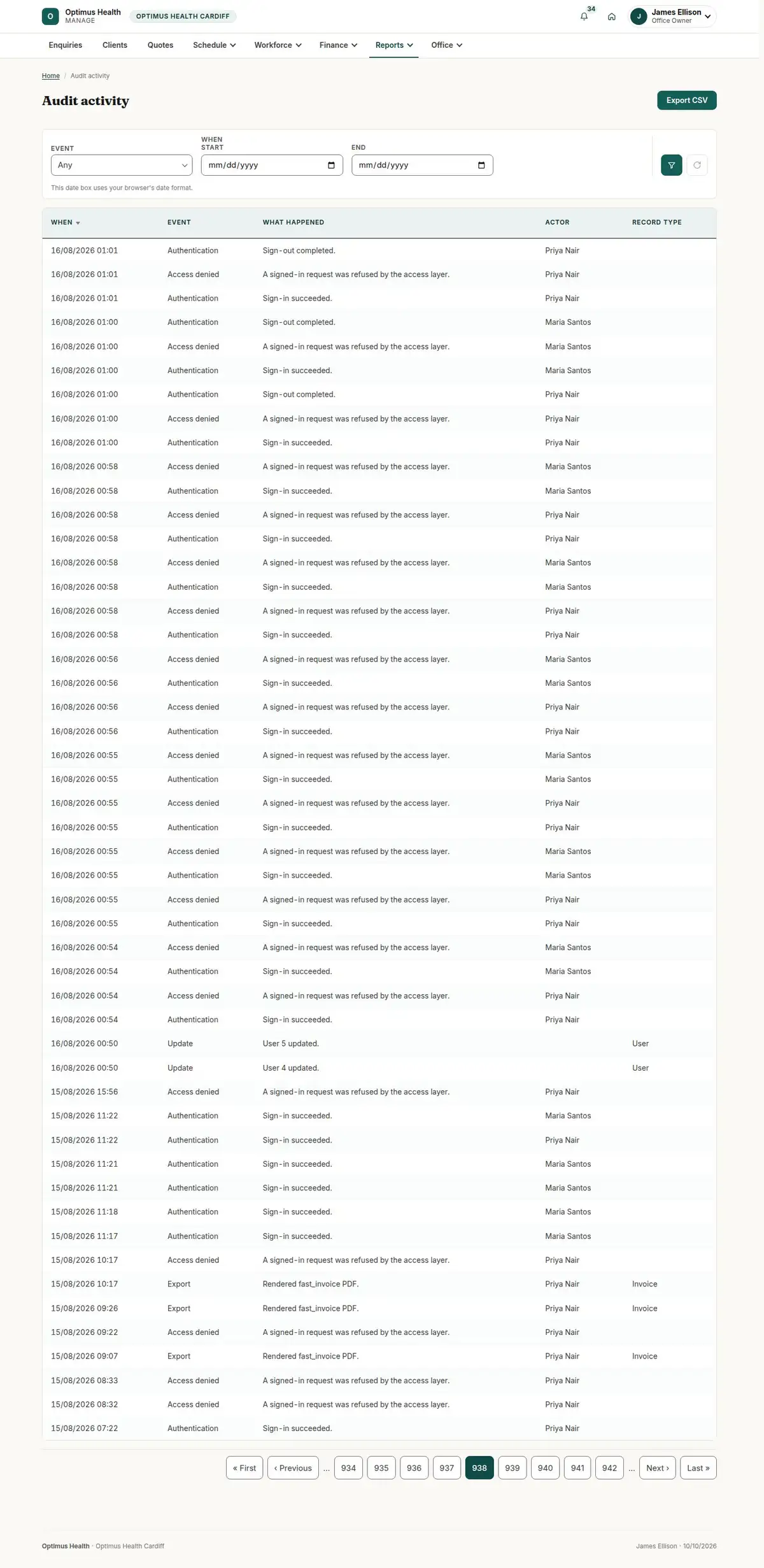Open the Event filter dropdown
The height and width of the screenshot is (1568, 764).
[122, 165]
